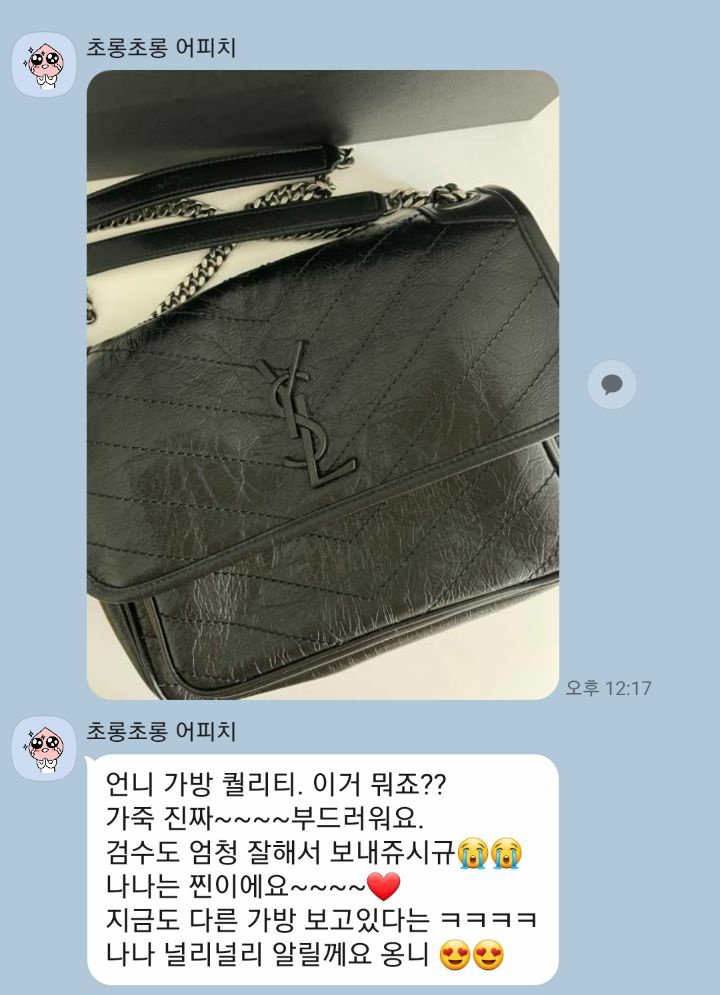
Task: Tap the comment bubble icon beside the photo
Action: (611, 384)
